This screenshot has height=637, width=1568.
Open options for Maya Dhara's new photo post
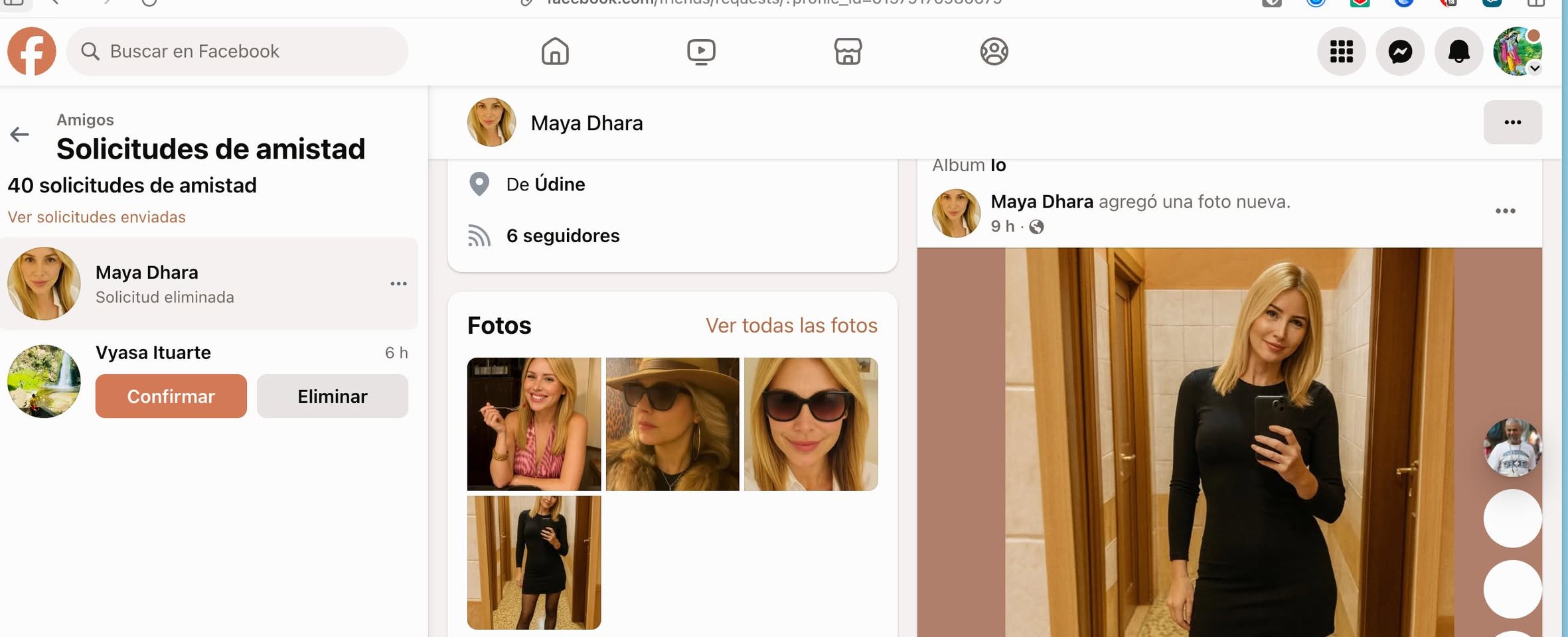pyautogui.click(x=1505, y=211)
